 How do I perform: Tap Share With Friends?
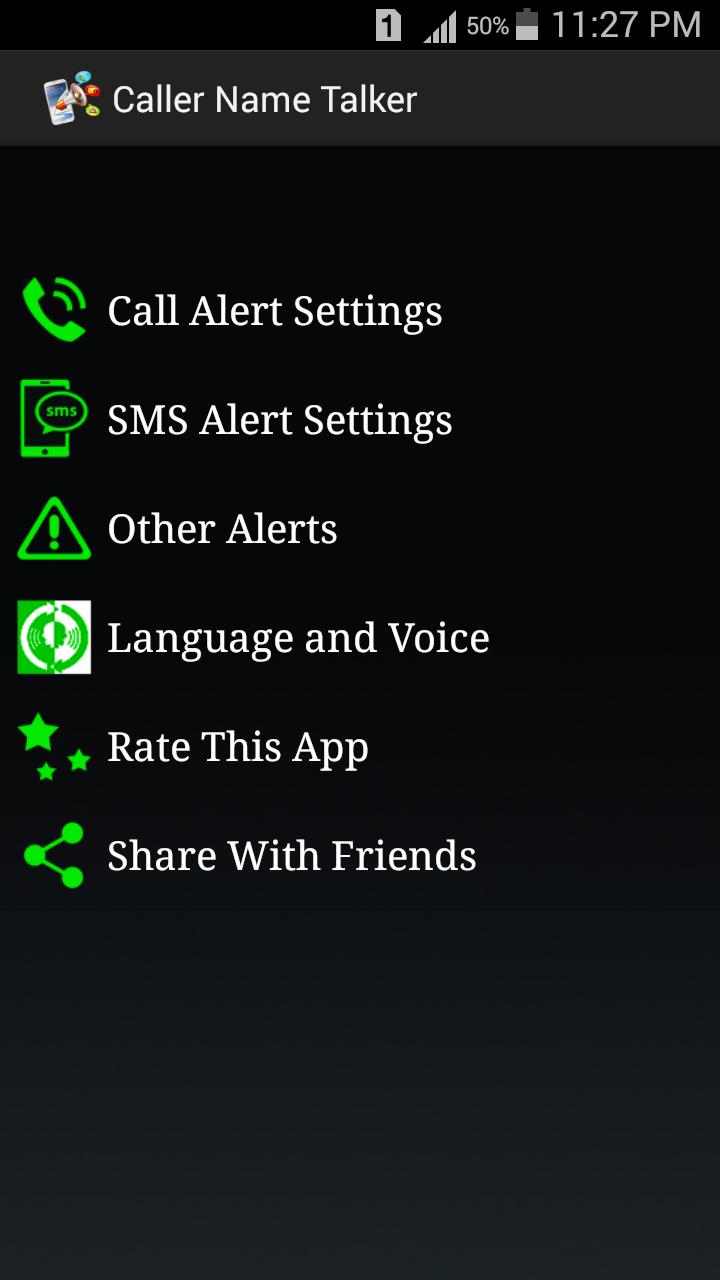click(x=291, y=855)
